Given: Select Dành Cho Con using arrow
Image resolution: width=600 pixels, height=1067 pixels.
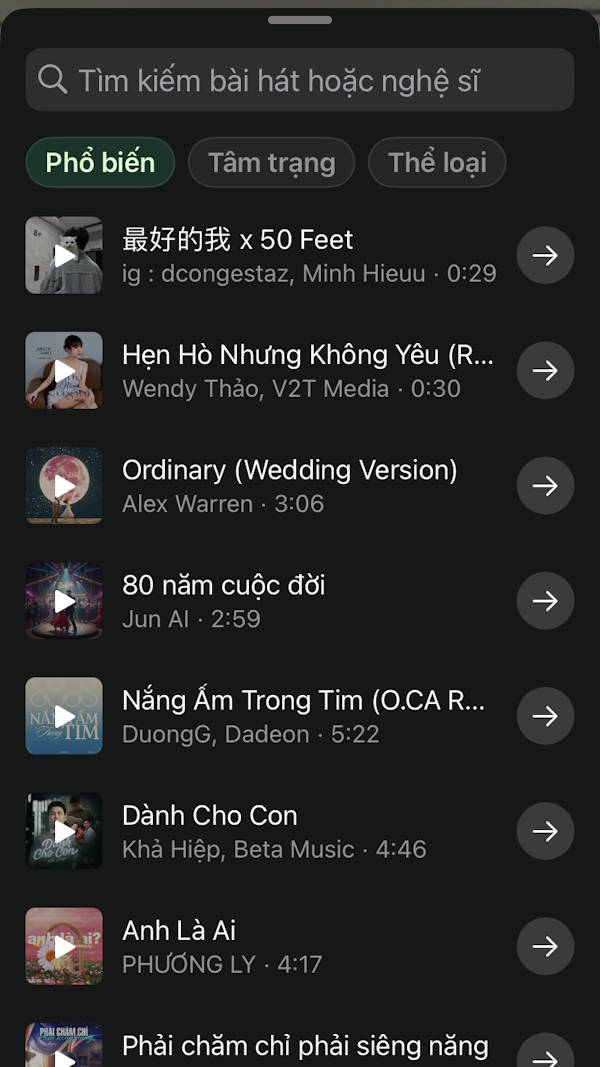Looking at the screenshot, I should pos(545,831).
